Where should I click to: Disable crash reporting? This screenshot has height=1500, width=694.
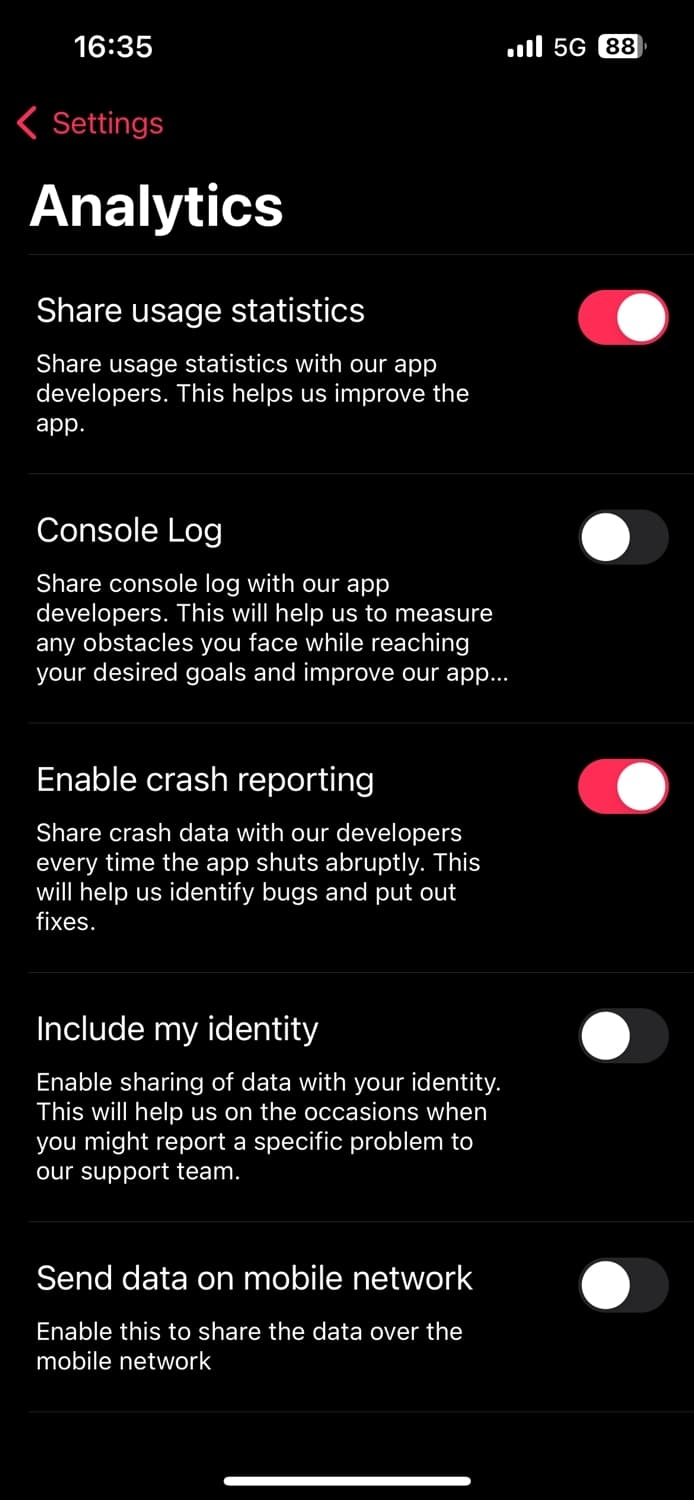click(x=622, y=787)
